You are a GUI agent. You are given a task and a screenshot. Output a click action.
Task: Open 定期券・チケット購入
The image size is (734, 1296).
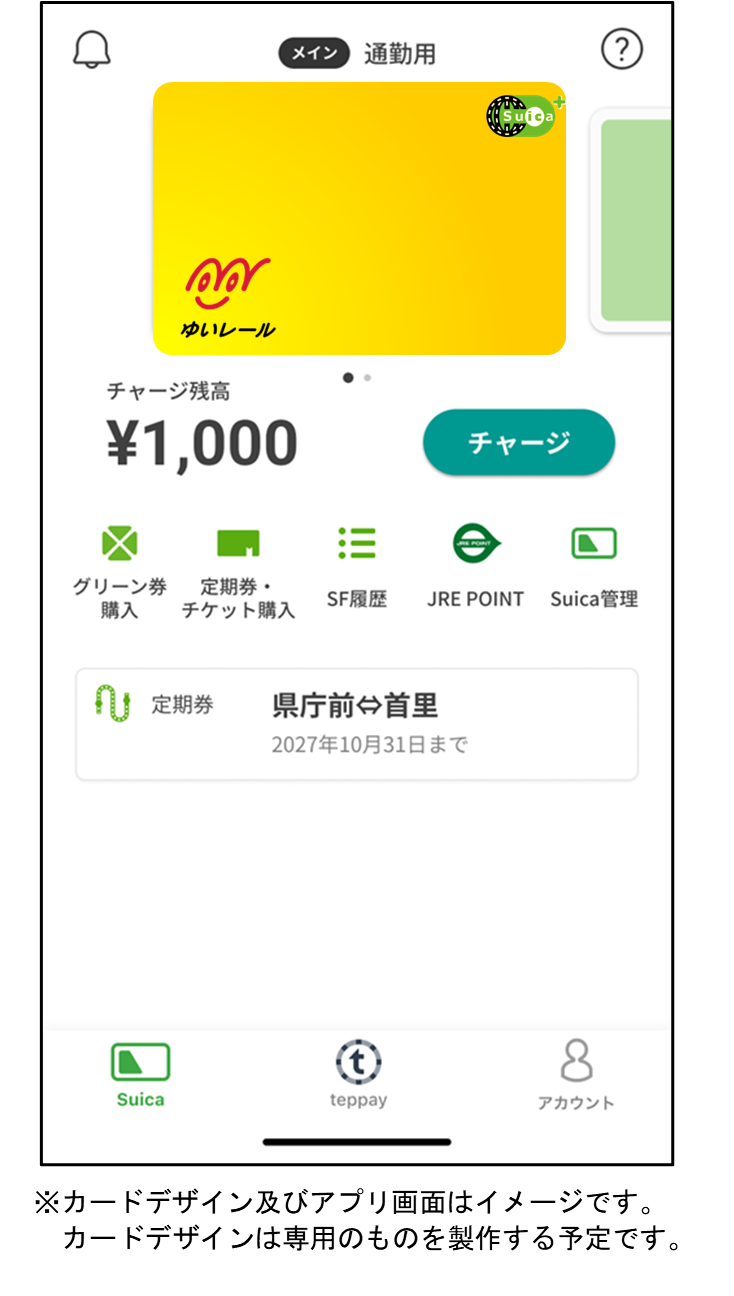[238, 569]
